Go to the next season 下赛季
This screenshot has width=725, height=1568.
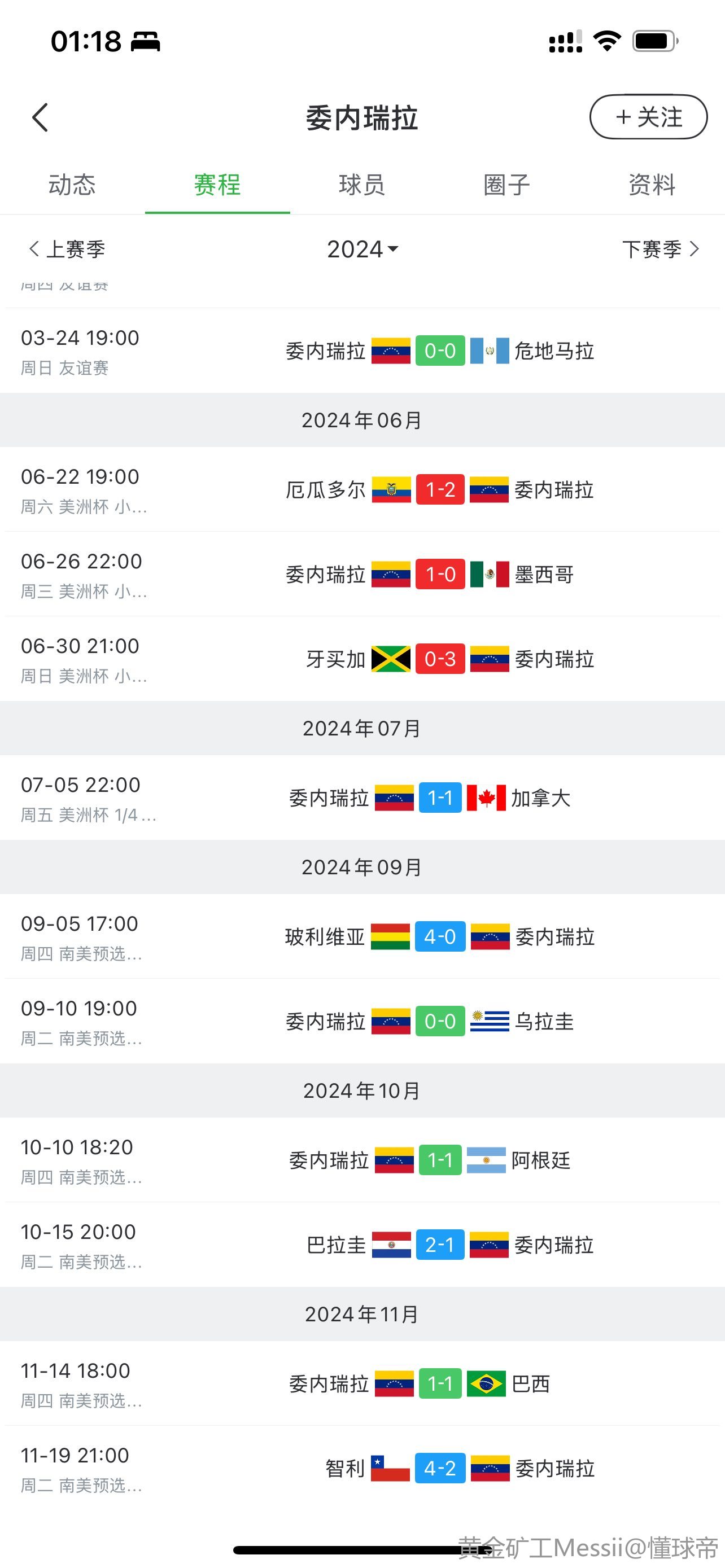[x=661, y=249]
